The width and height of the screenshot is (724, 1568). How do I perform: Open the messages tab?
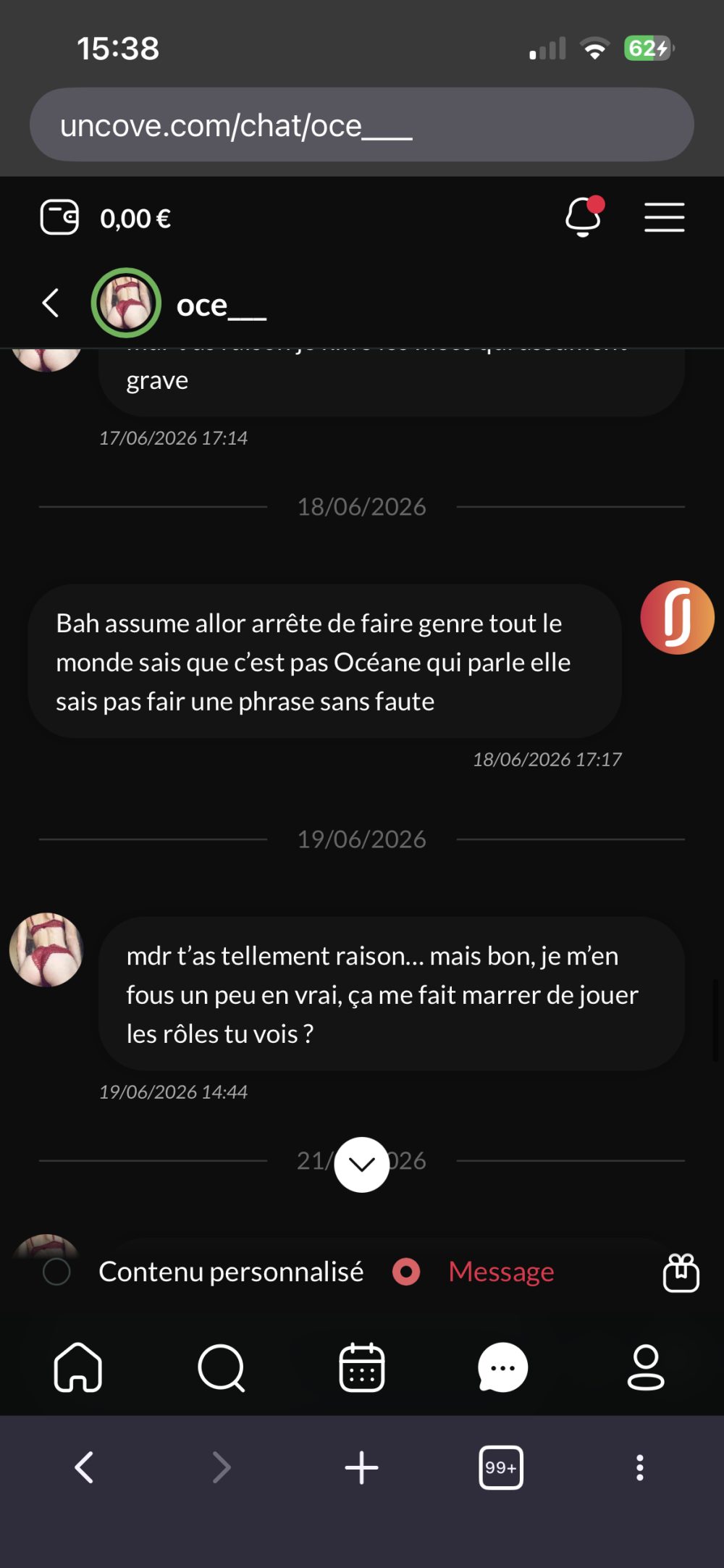point(502,1367)
